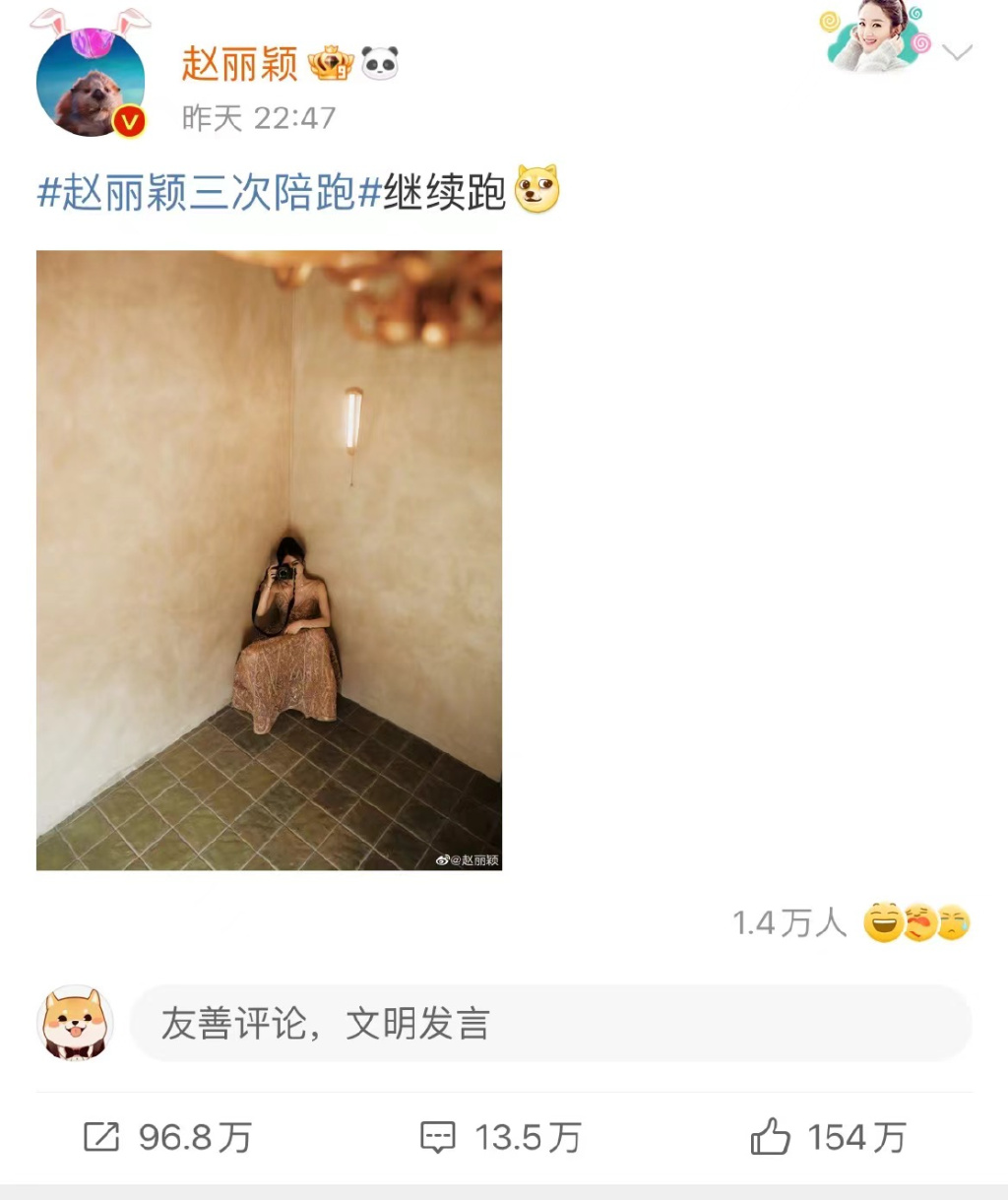1008x1200 pixels.
Task: Open the 1.4万人 reactions list
Action: coord(850,922)
